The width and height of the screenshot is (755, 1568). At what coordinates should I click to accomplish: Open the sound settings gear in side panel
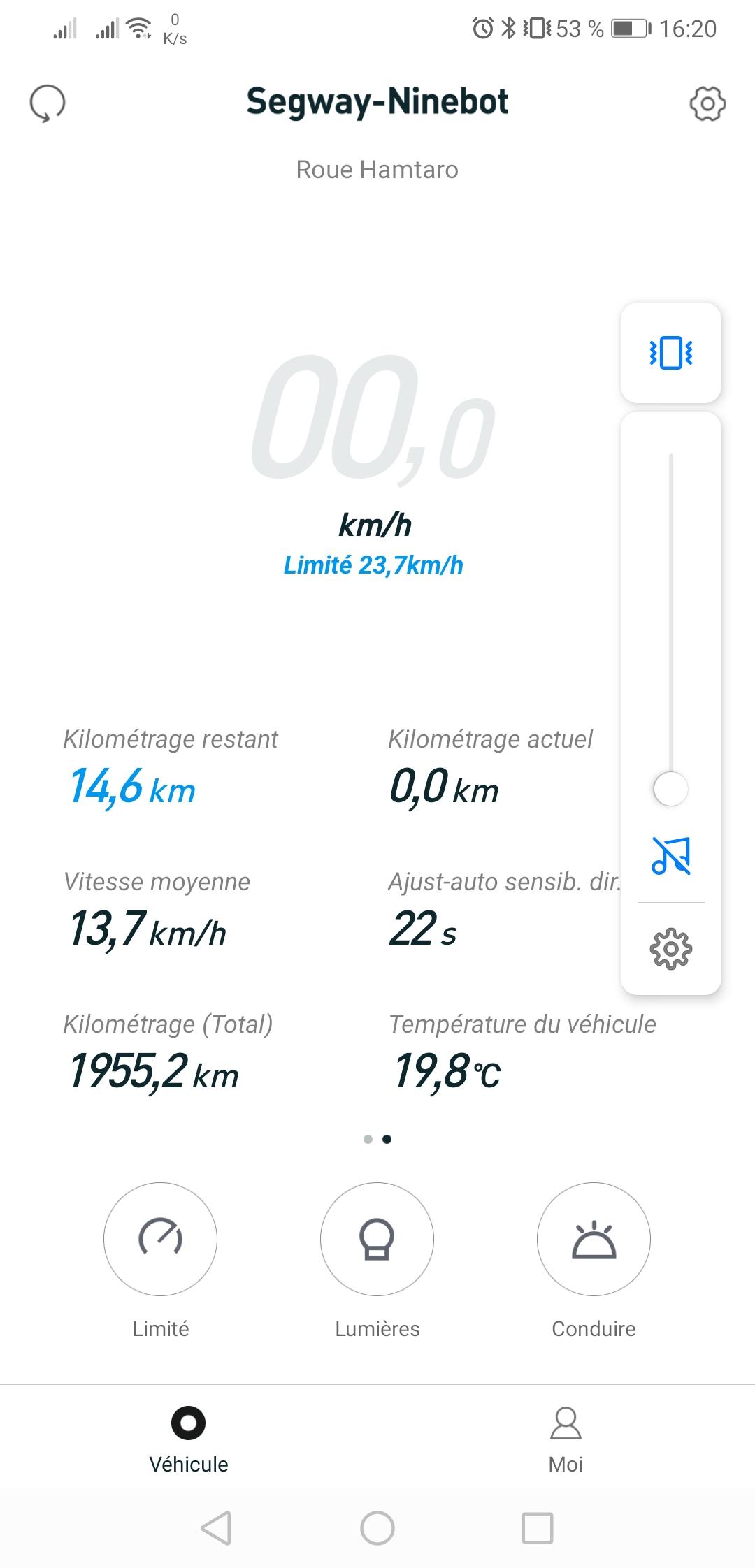point(671,949)
